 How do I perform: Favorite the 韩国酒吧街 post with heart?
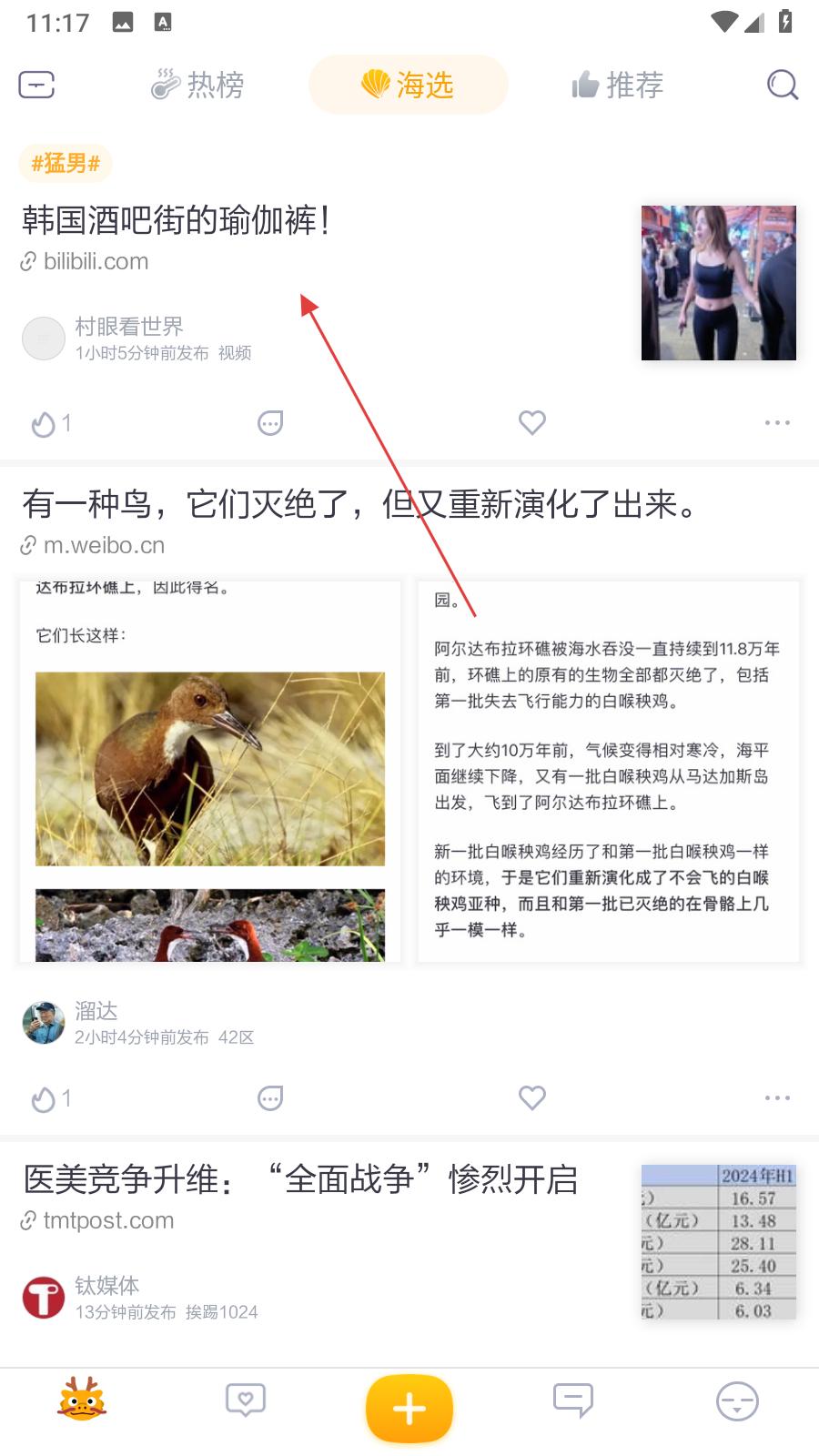[x=532, y=423]
